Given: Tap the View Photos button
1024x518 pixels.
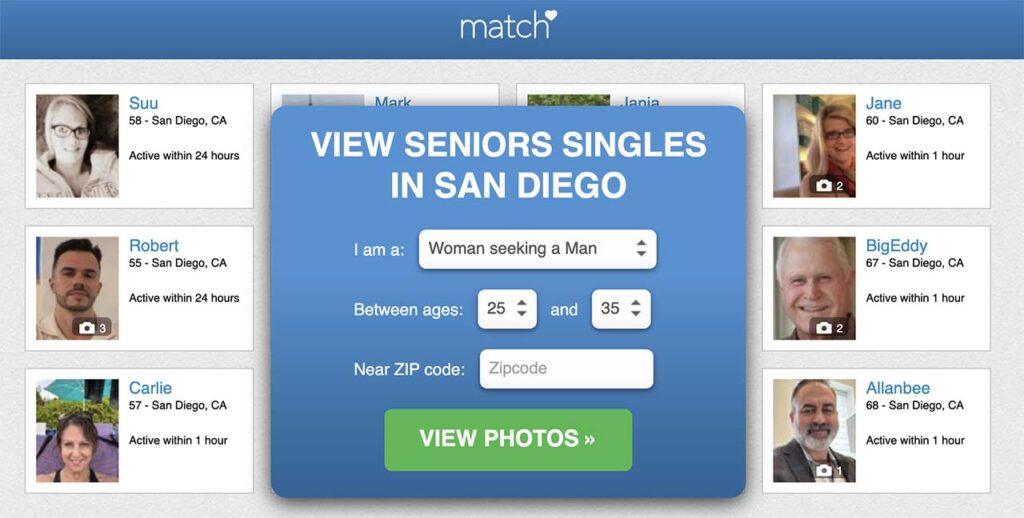Looking at the screenshot, I should [508, 439].
